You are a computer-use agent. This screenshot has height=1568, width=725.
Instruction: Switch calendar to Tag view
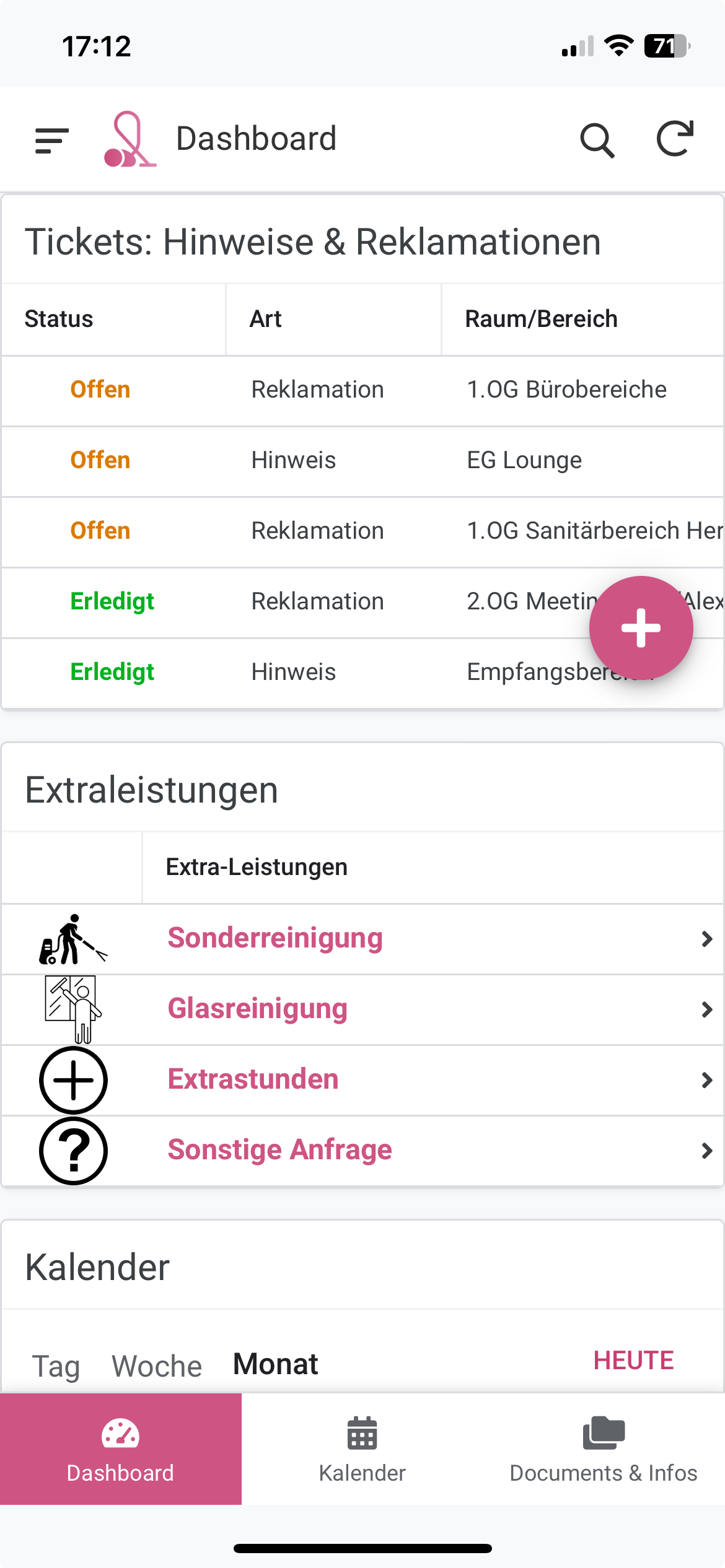tap(56, 1366)
